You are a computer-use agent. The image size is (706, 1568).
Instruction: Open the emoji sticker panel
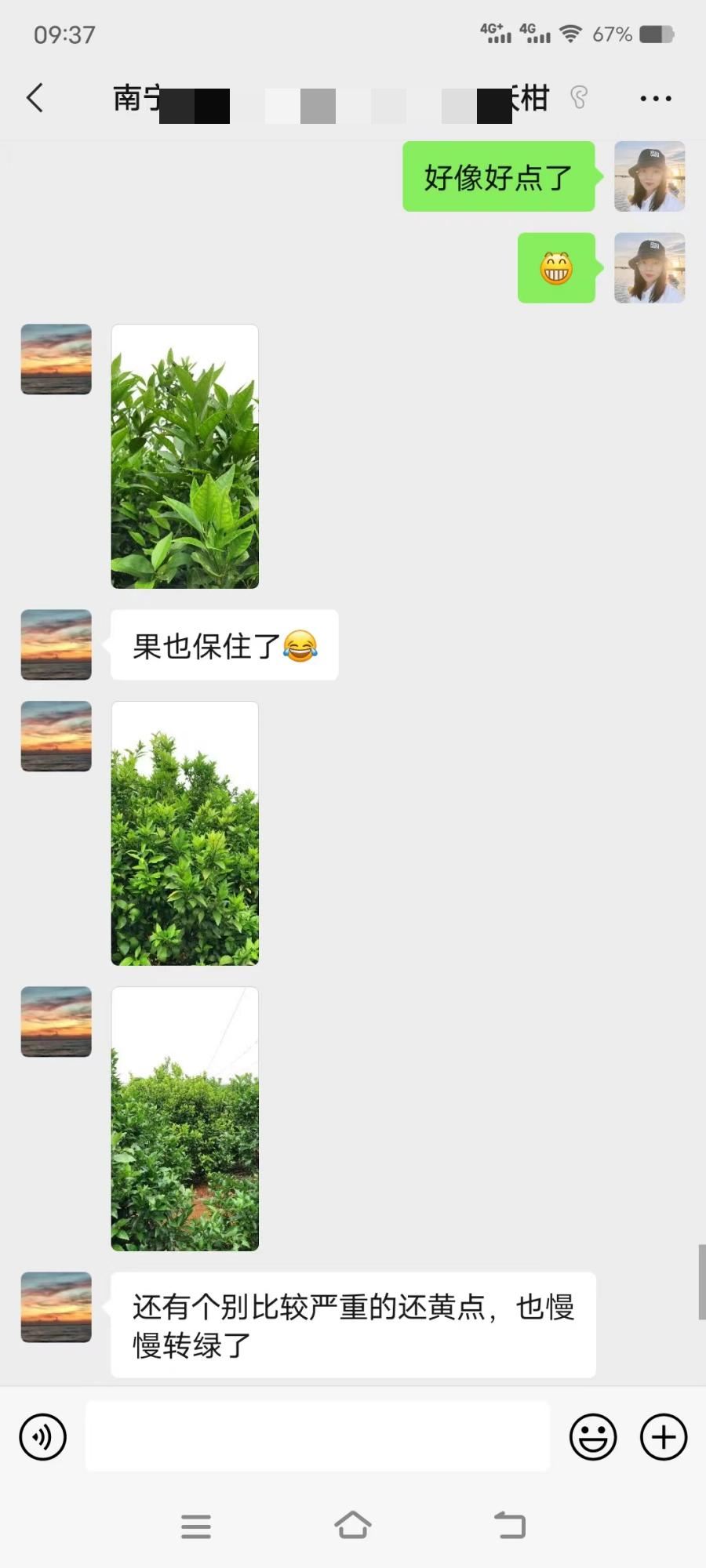[x=592, y=1437]
